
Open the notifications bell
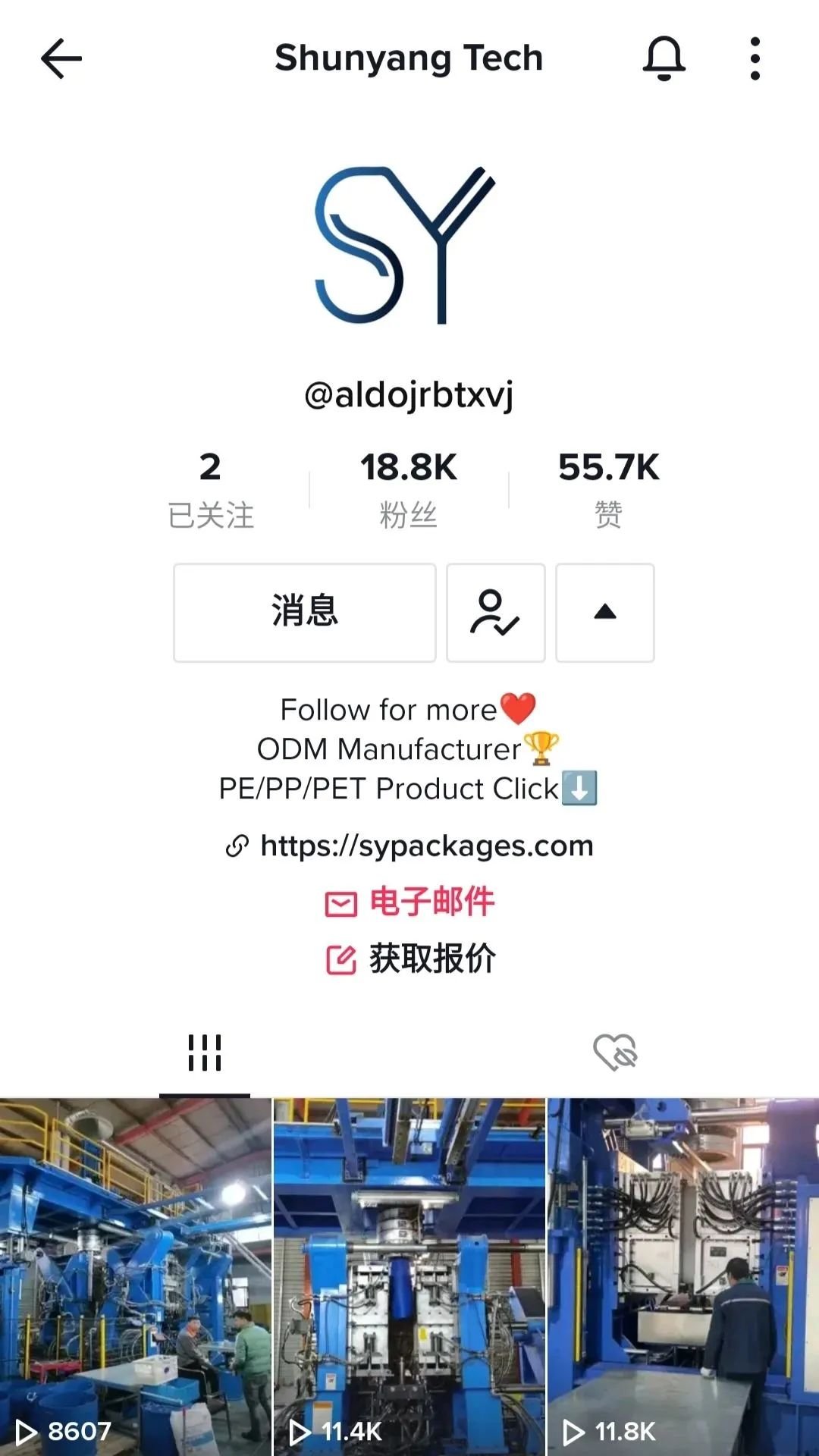(664, 59)
